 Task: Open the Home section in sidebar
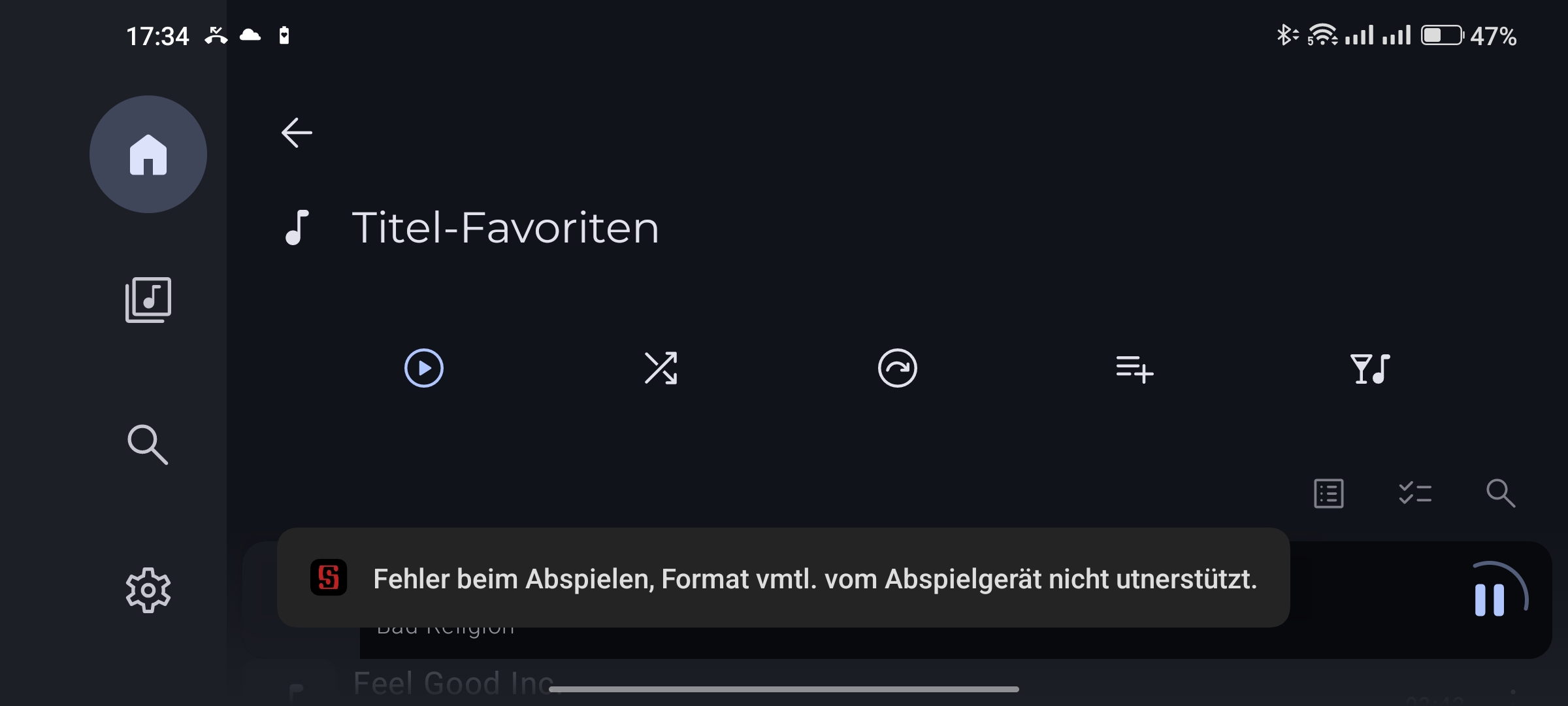(x=148, y=155)
